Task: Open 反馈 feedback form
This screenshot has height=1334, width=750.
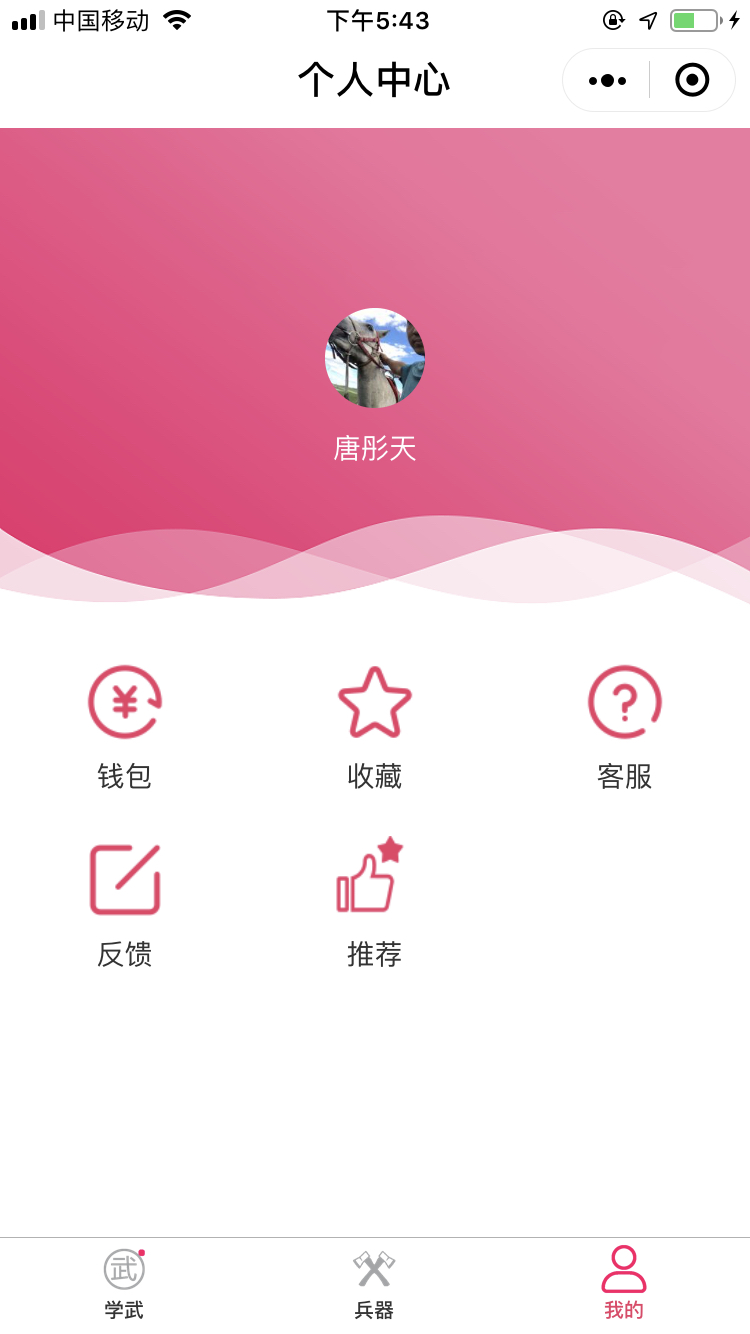Action: pyautogui.click(x=125, y=906)
